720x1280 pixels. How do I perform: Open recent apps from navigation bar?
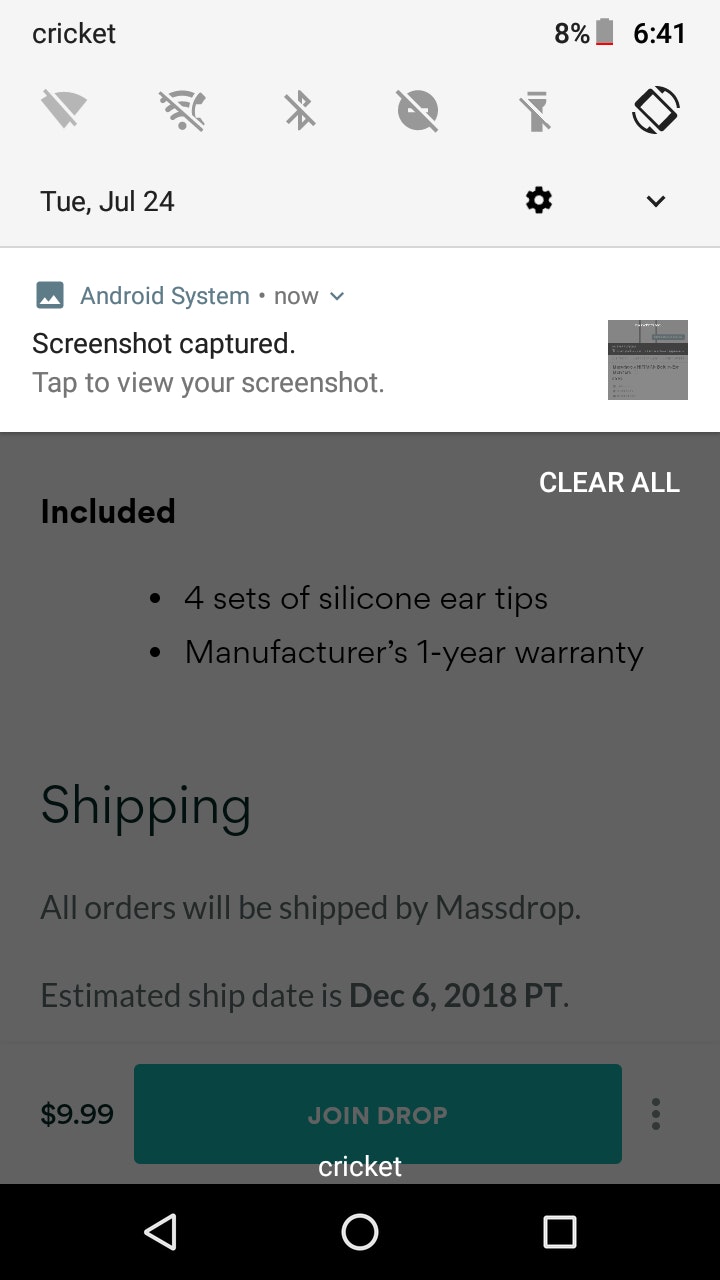560,1232
